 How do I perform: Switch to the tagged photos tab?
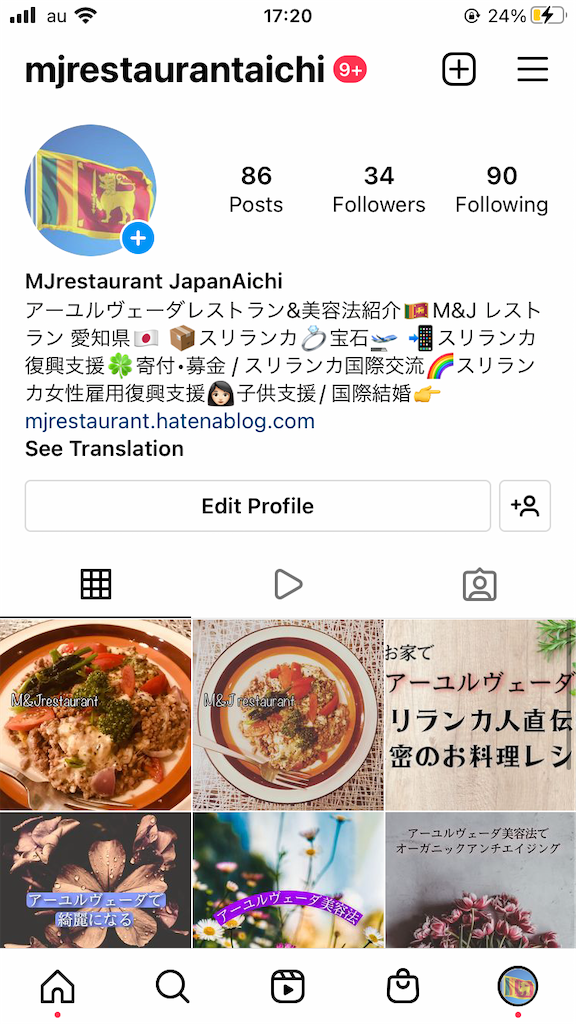coord(480,584)
